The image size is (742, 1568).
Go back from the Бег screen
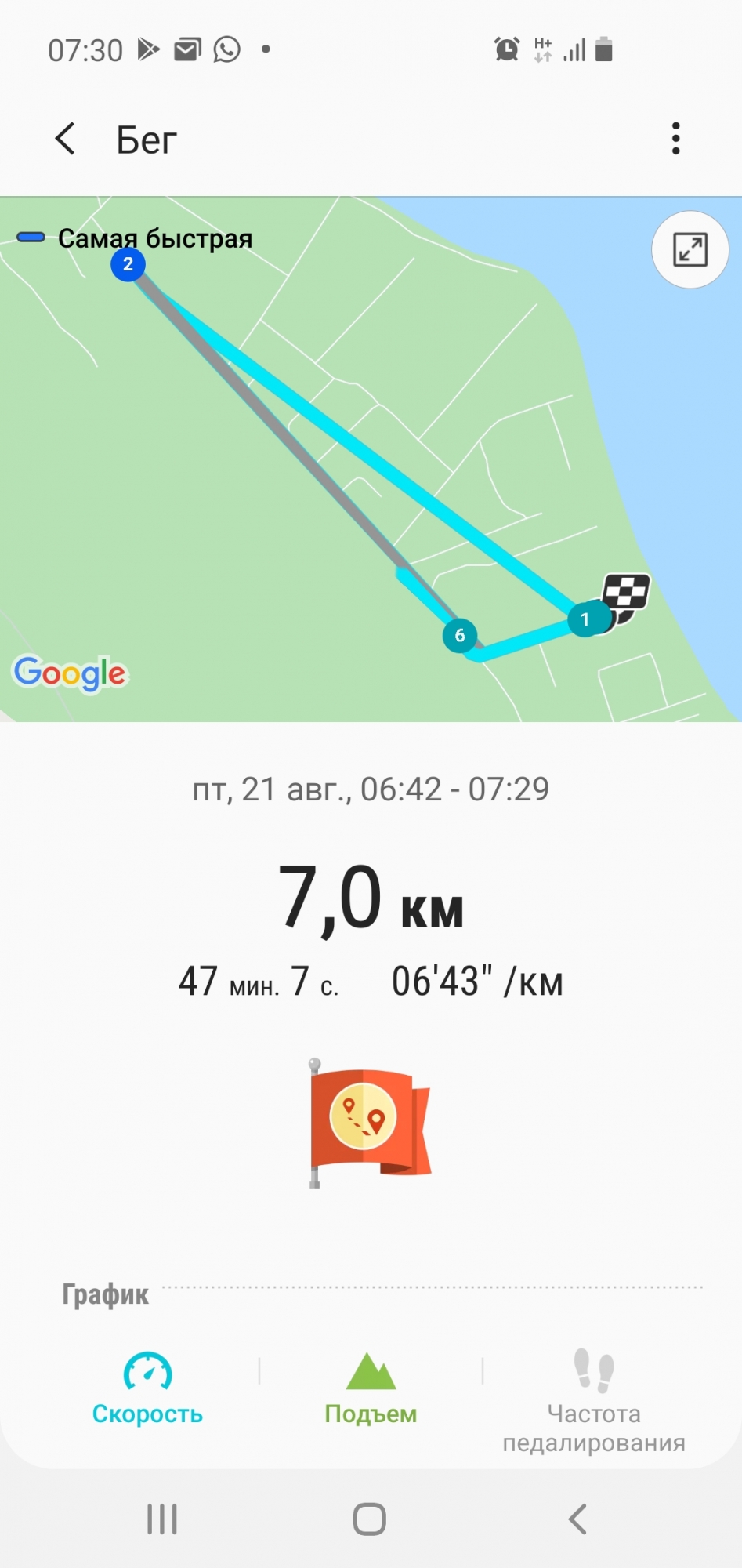point(66,140)
